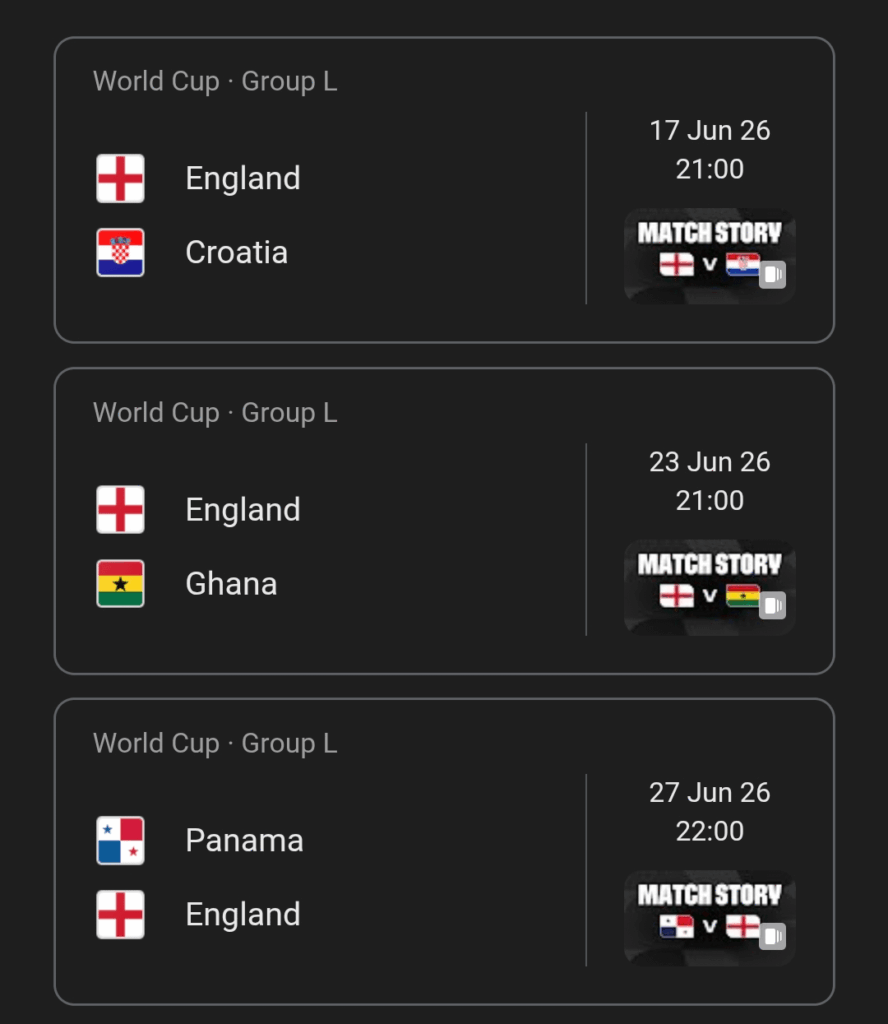
Task: Select the Croatia team name
Action: pyautogui.click(x=236, y=252)
